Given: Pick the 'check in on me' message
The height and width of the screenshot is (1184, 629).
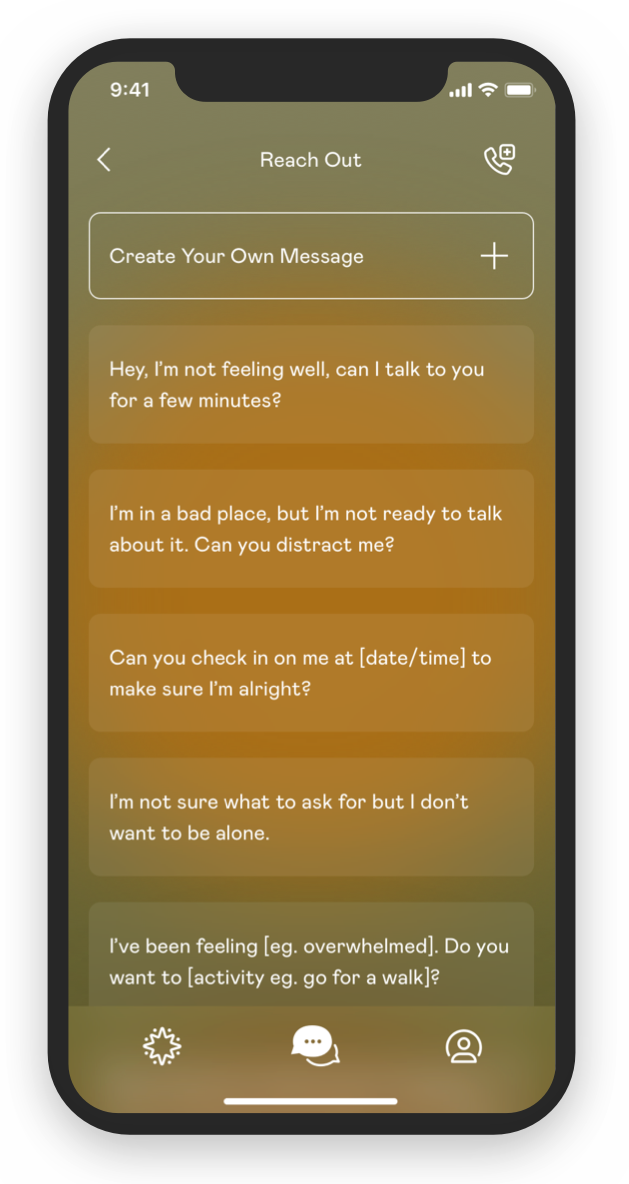Looking at the screenshot, I should coord(311,673).
